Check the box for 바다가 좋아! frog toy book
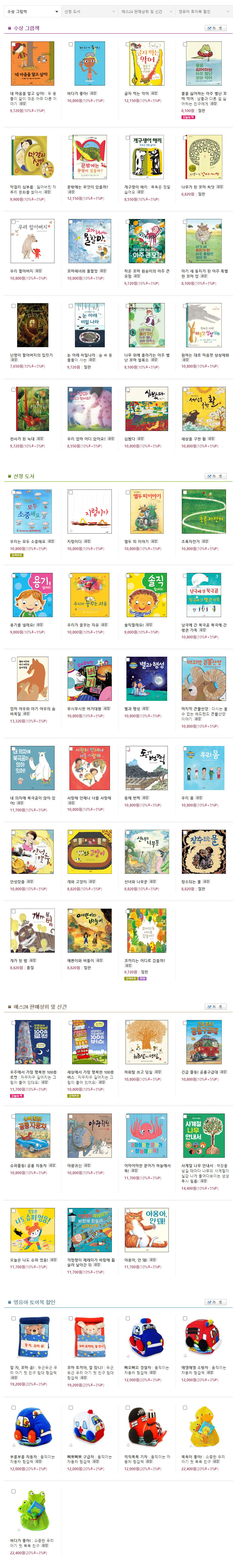Screen dimensions: 240x1568 (13, 1491)
